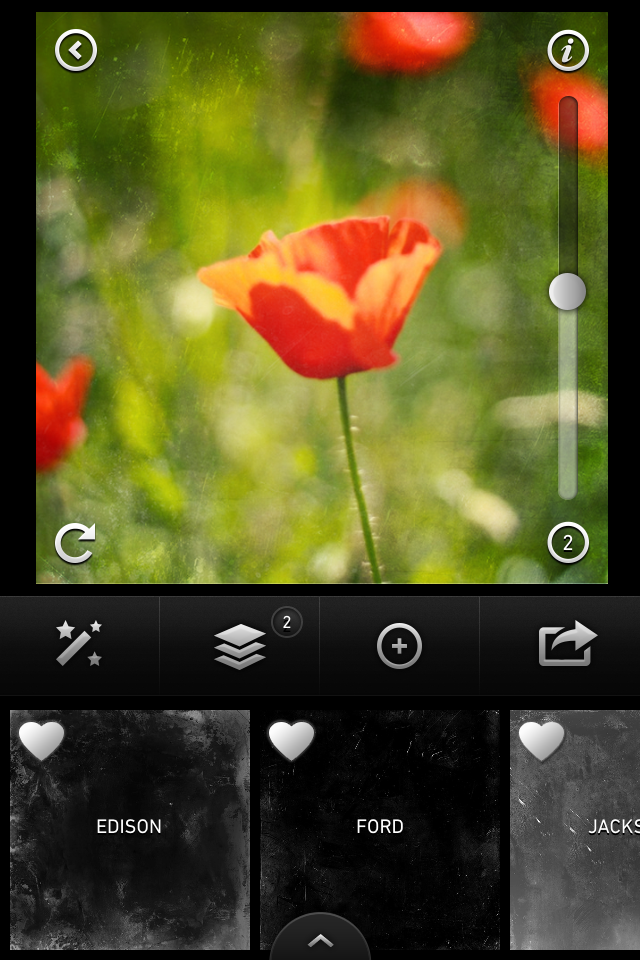This screenshot has height=960, width=640.
Task: Open the info button
Action: 568,50
